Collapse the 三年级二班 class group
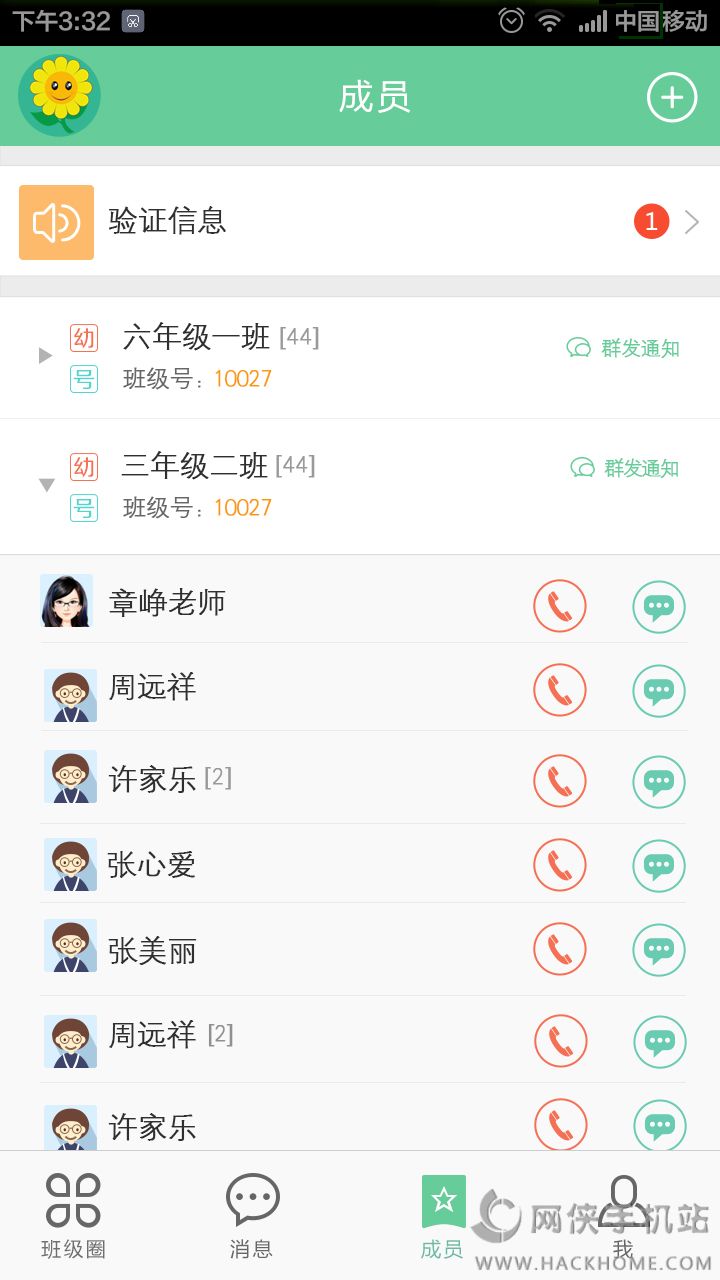This screenshot has width=720, height=1280. [46, 485]
